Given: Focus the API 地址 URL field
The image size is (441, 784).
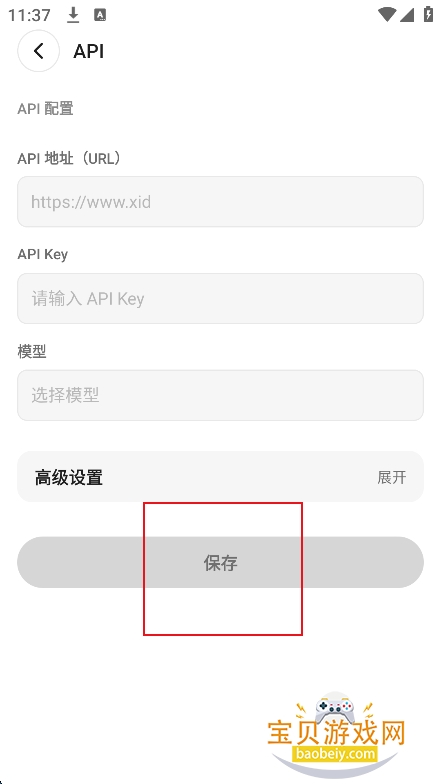Looking at the screenshot, I should (x=220, y=202).
